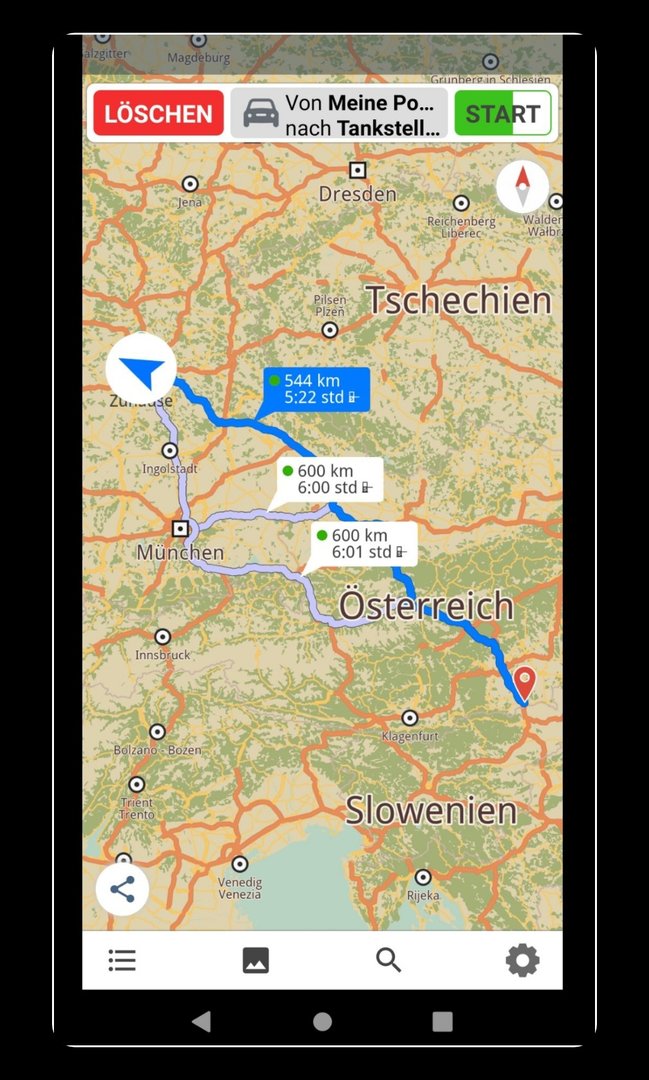Go back with the system back button
Viewport: 649px width, 1080px height.
pyautogui.click(x=201, y=1021)
